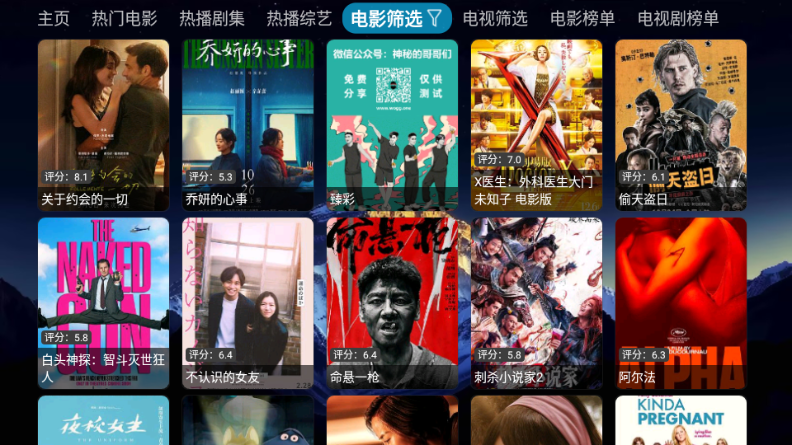Open the Kinda Pregnant poster
This screenshot has width=792, height=445.
point(681,421)
